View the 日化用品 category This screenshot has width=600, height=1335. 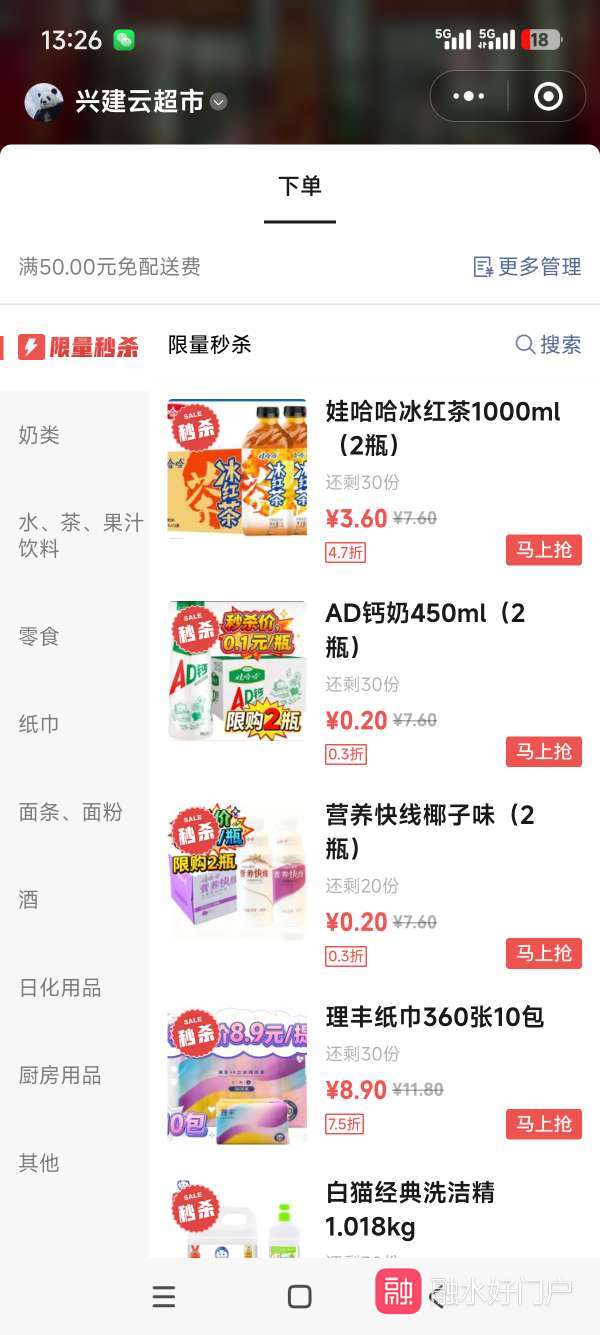coord(60,988)
